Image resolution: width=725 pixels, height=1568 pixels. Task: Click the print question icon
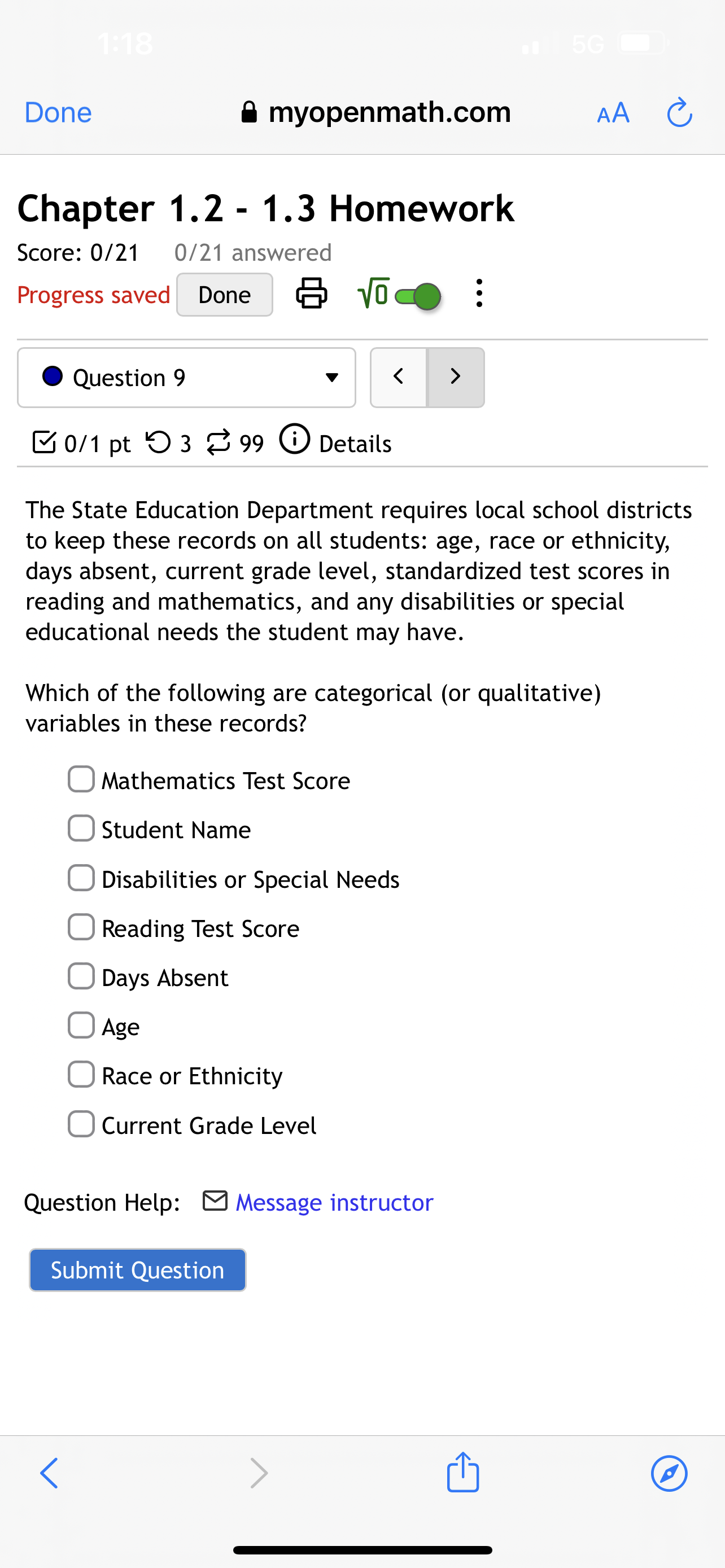[x=312, y=294]
